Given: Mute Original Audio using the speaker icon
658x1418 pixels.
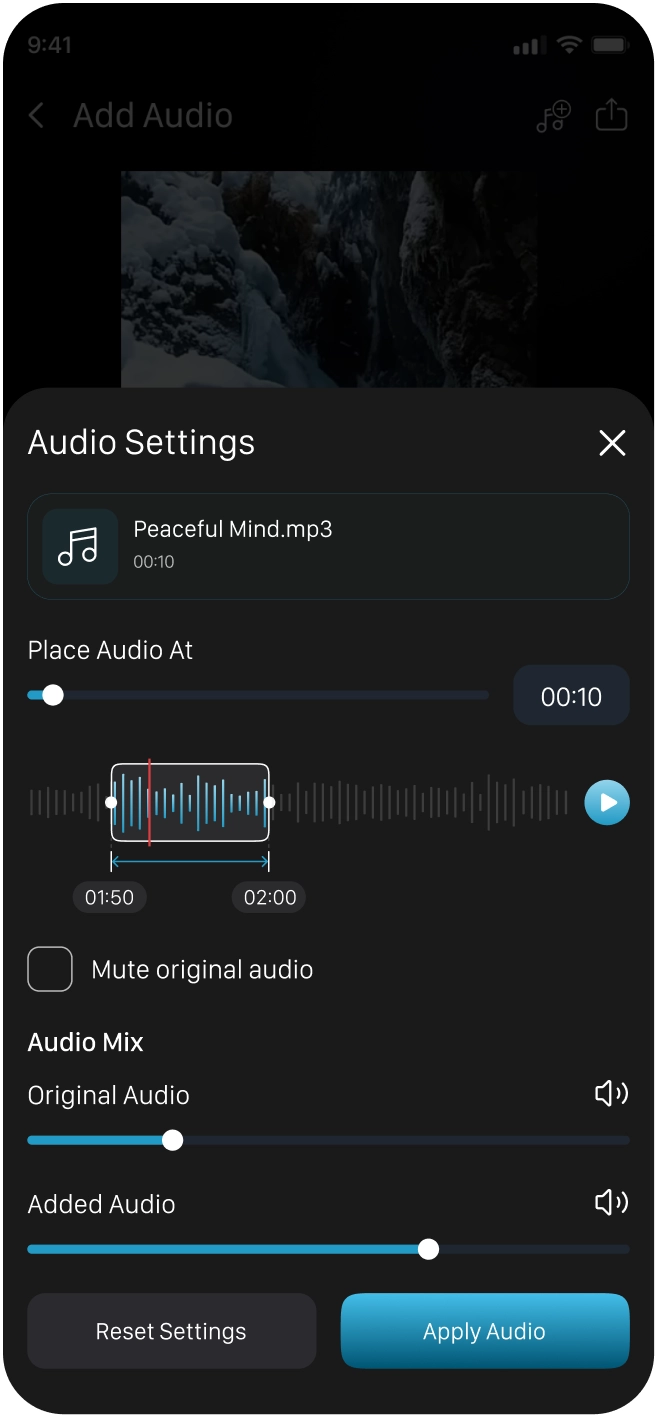Looking at the screenshot, I should point(611,1093).
